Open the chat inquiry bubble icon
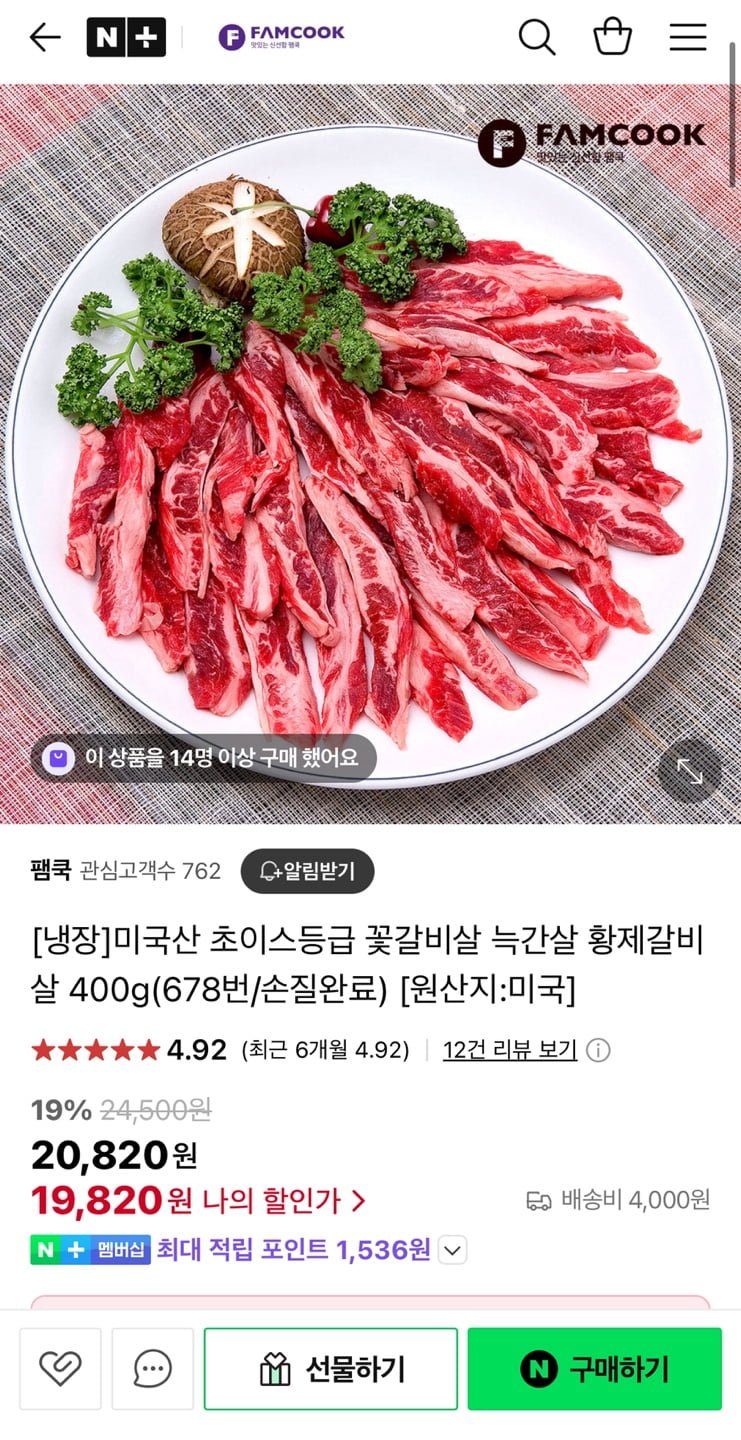This screenshot has height=1440, width=741. pyautogui.click(x=152, y=1369)
